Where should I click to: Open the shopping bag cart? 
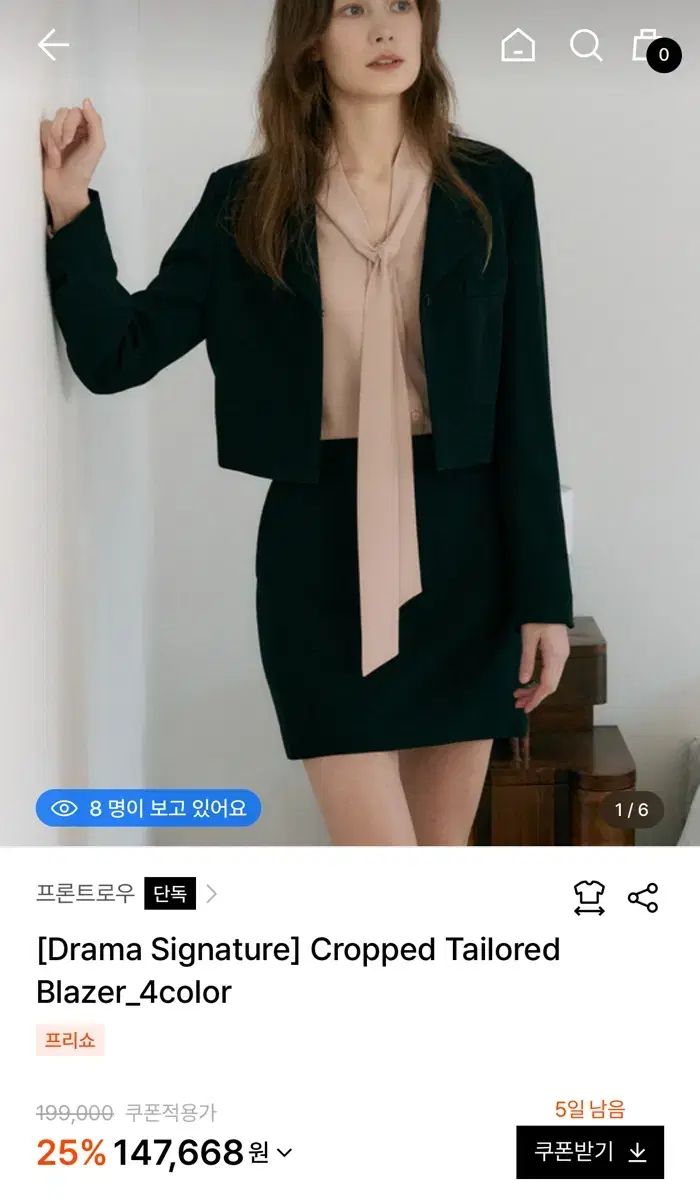click(x=650, y=46)
